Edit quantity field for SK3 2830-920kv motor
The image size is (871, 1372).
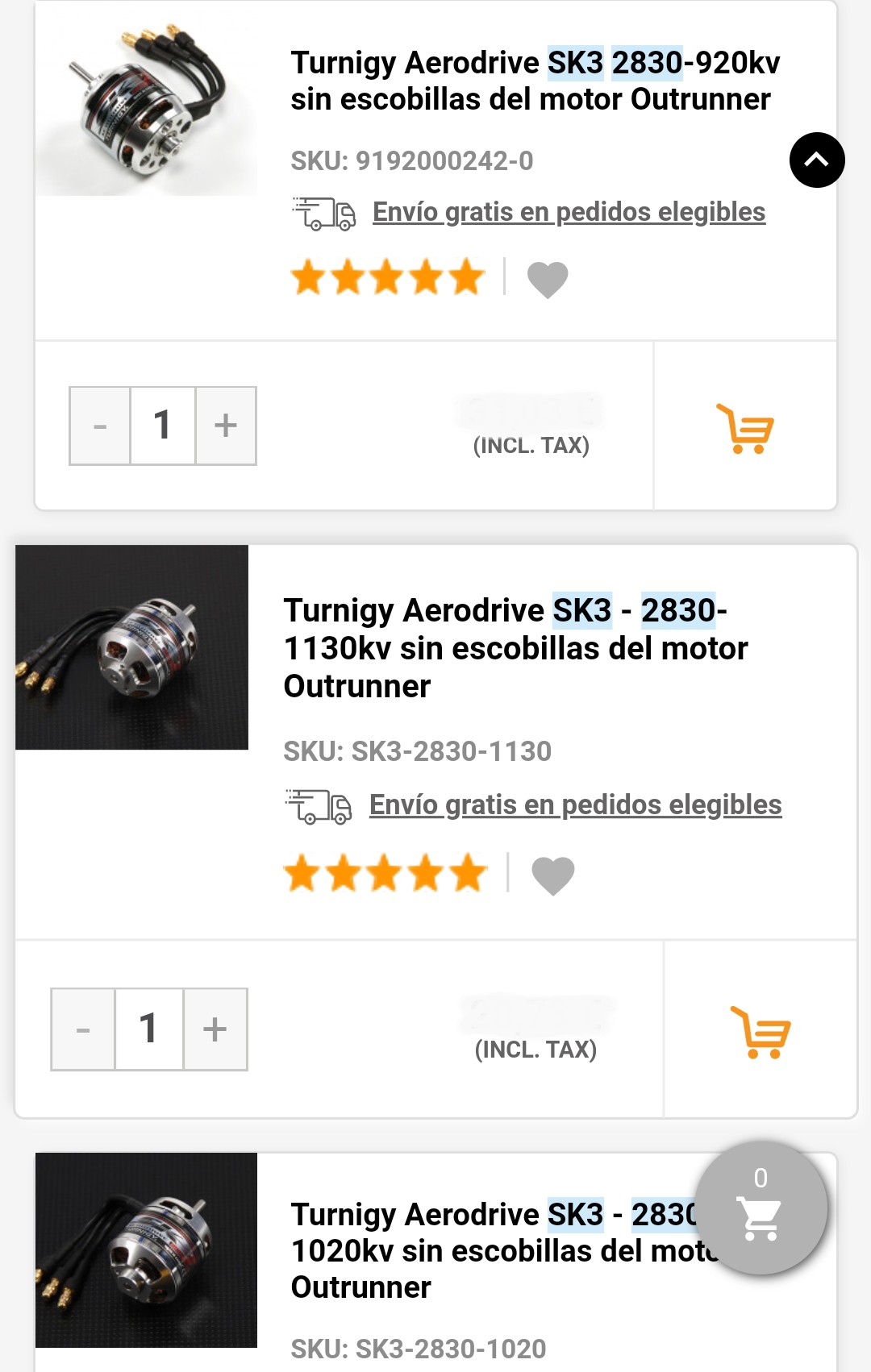pyautogui.click(x=163, y=426)
